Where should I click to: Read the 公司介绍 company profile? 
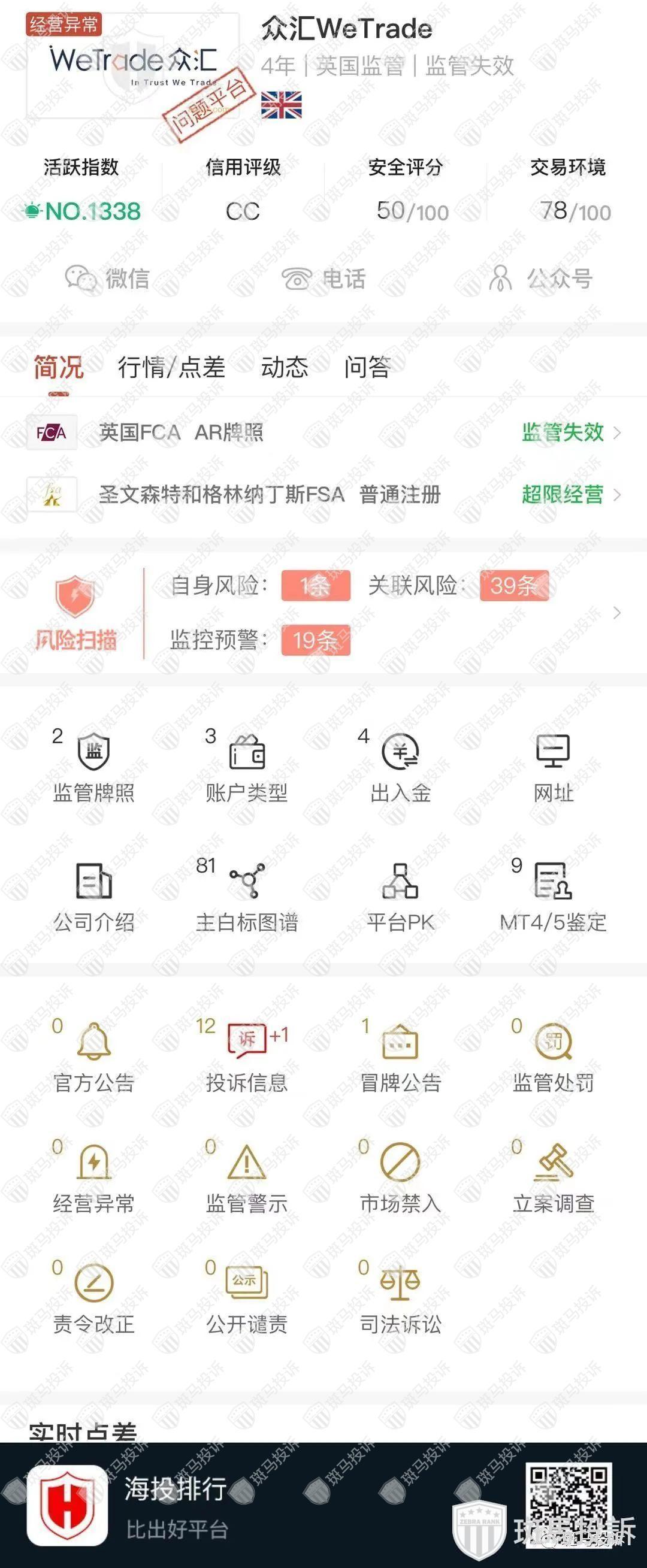tap(93, 897)
